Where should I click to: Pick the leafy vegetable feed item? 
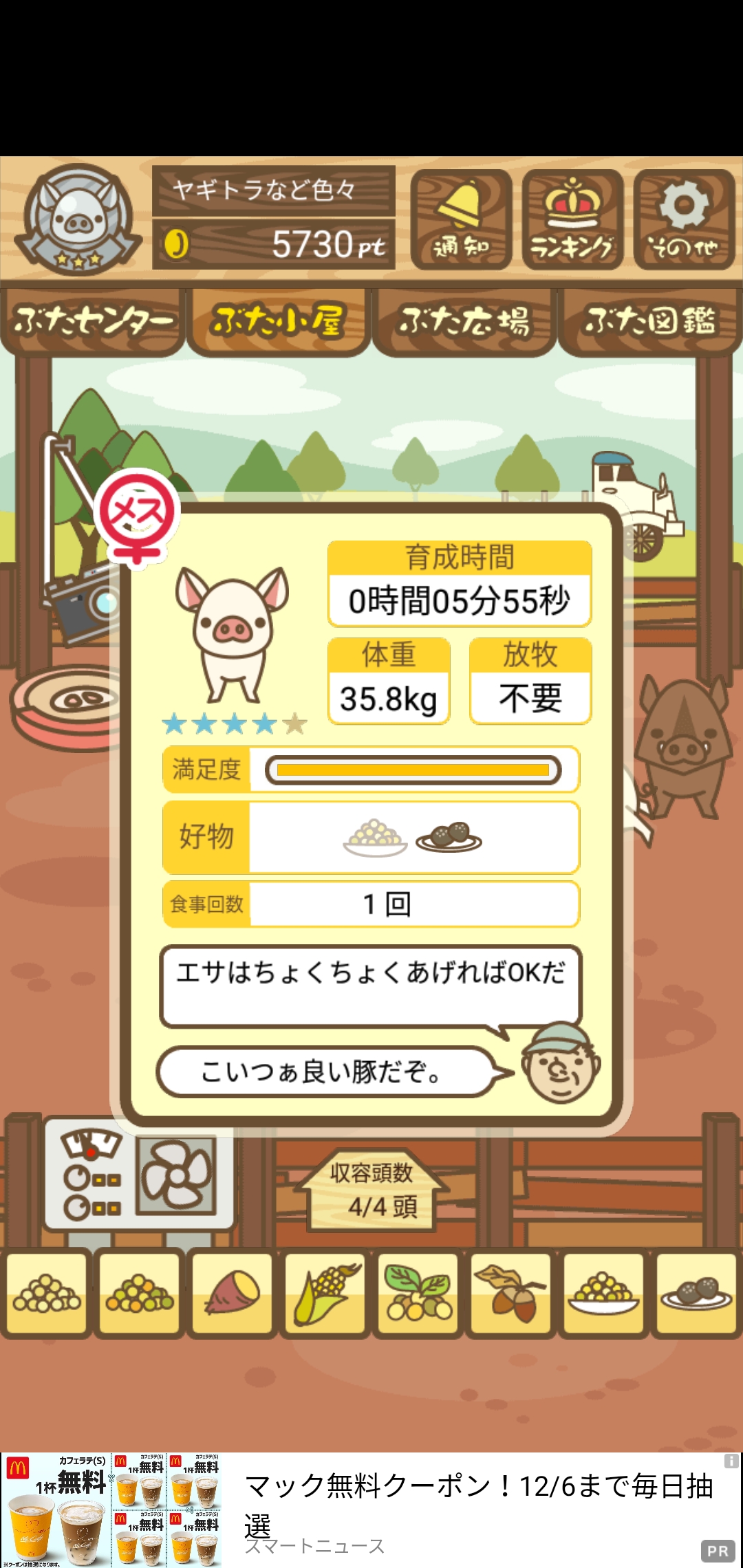click(418, 1294)
